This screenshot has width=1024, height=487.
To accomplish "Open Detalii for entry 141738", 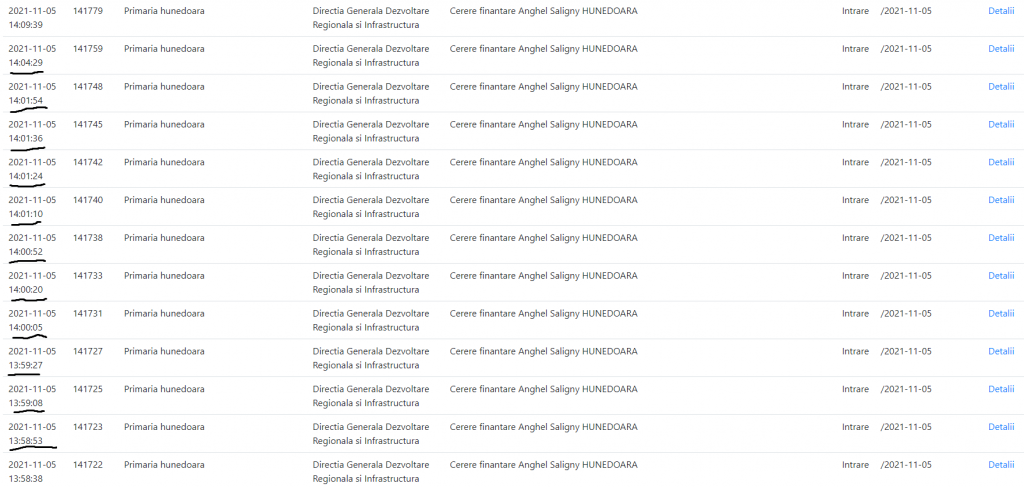I will (x=1000, y=238).
